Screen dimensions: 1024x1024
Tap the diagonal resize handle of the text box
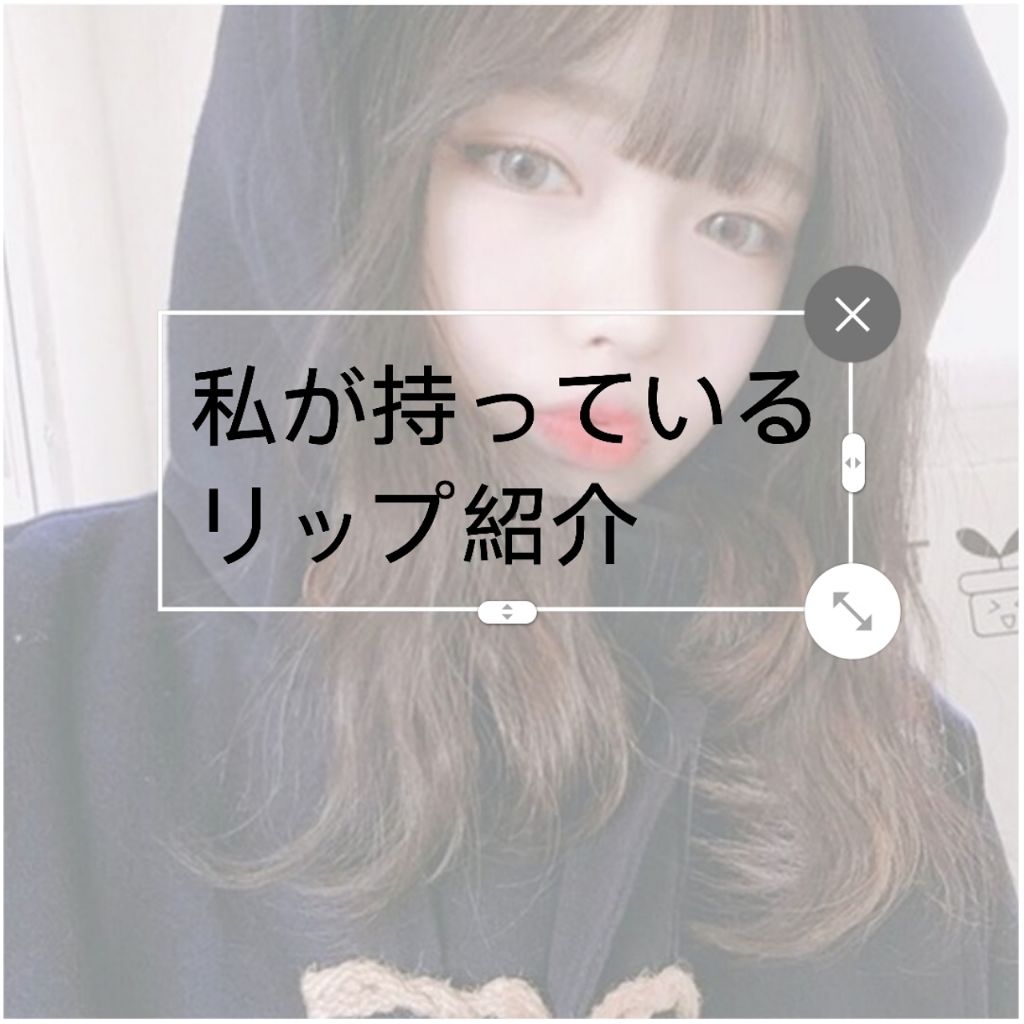(852, 611)
